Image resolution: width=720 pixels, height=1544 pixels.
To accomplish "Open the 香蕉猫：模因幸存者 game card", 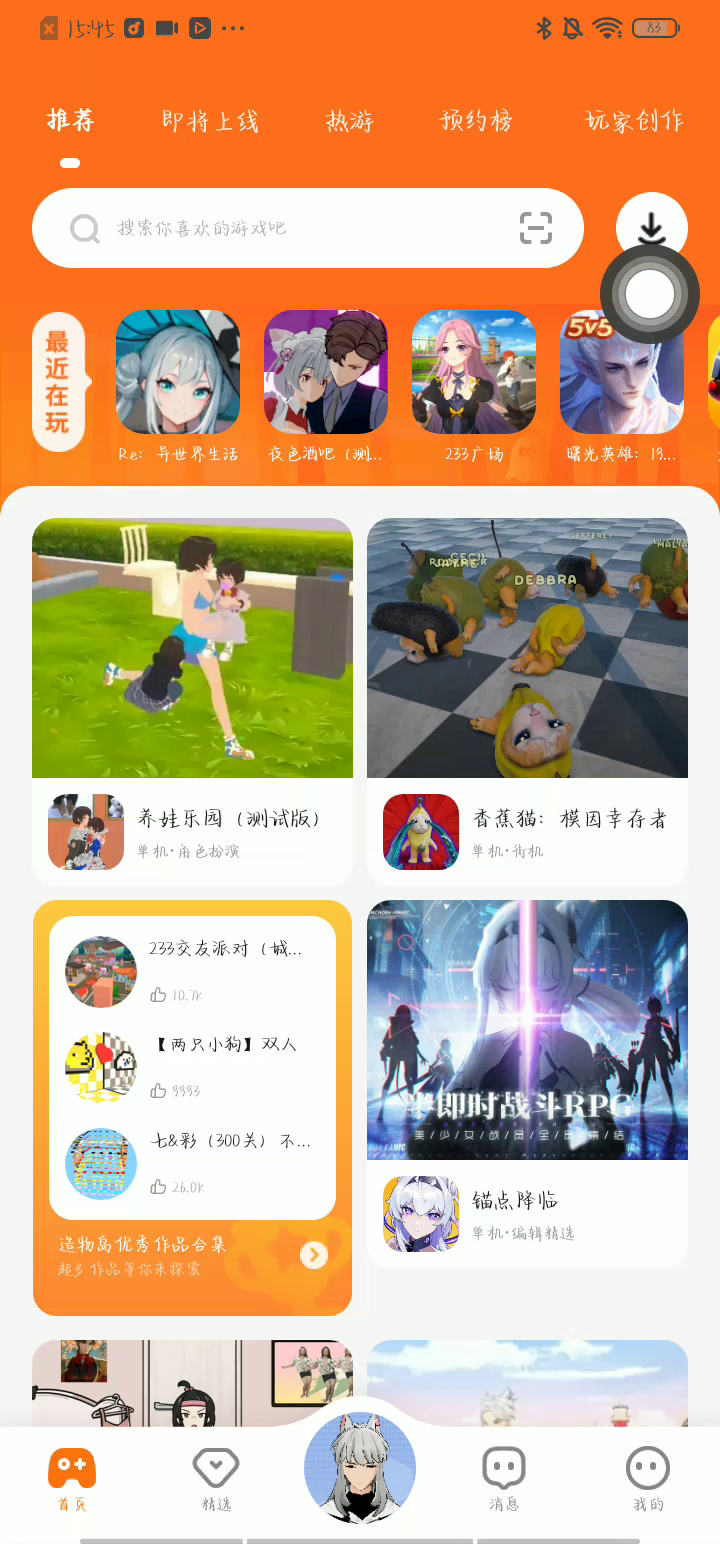I will pyautogui.click(x=527, y=700).
